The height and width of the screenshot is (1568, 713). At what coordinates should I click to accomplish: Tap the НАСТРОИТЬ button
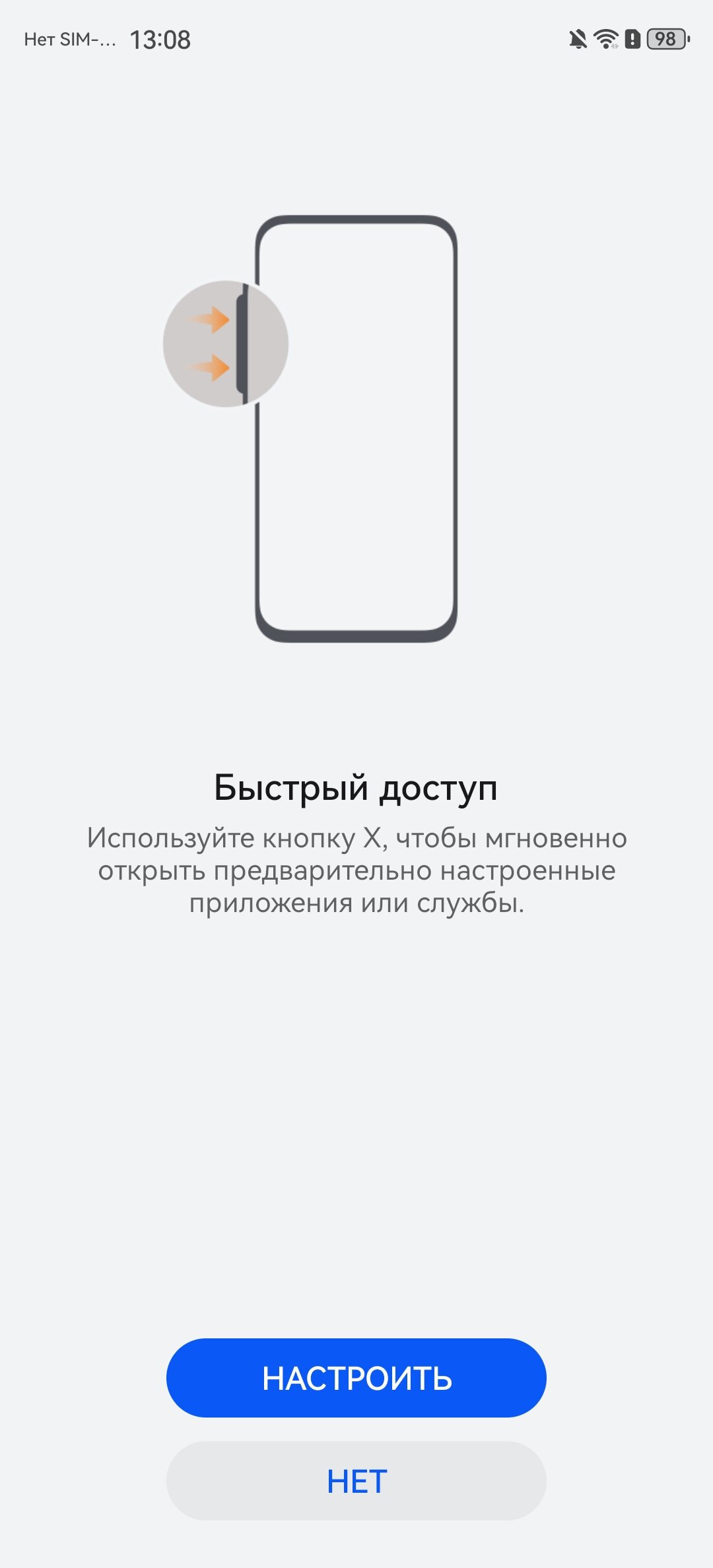(356, 1378)
